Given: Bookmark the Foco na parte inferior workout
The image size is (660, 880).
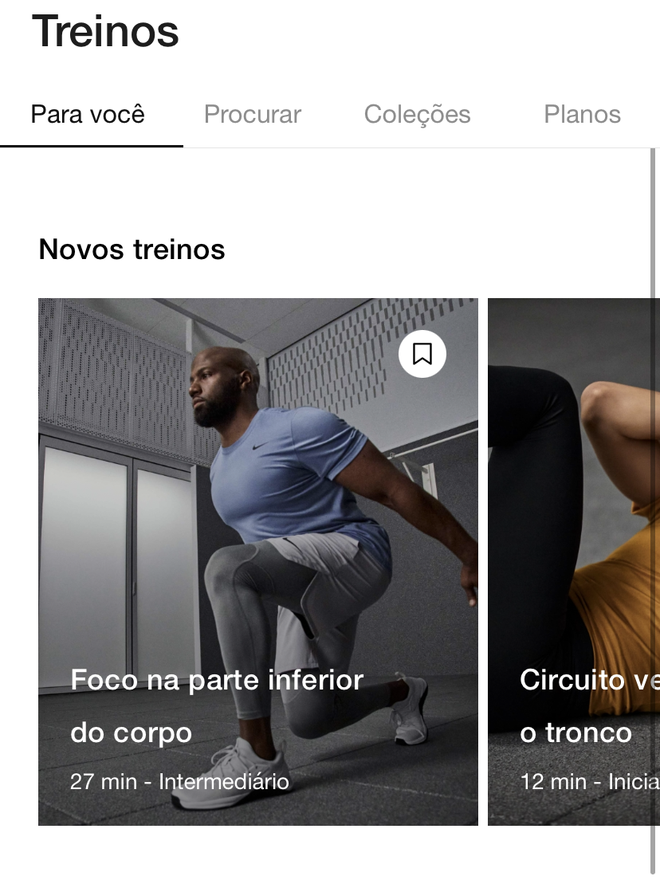Looking at the screenshot, I should tap(422, 354).
